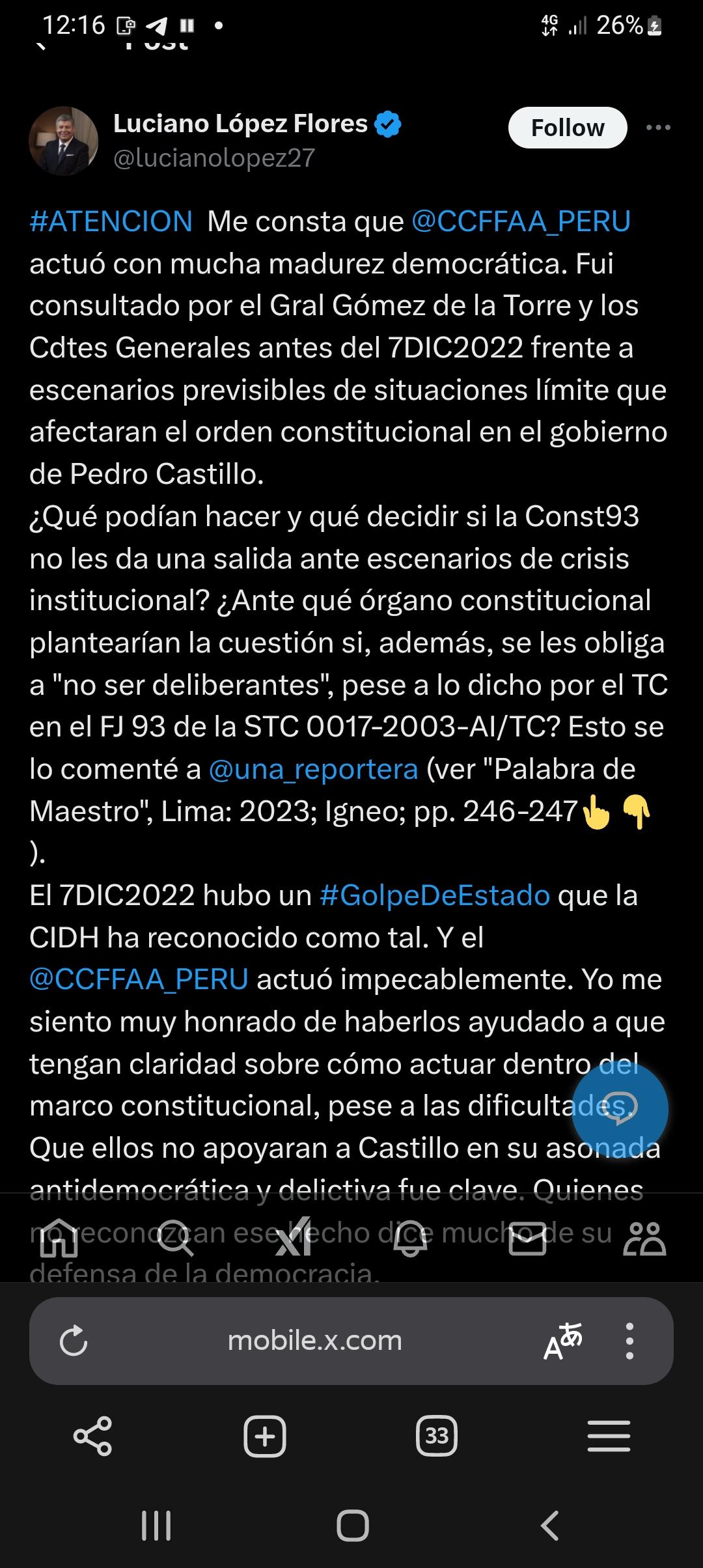
Task: Tap the mobile.x.com address bar
Action: (315, 1341)
